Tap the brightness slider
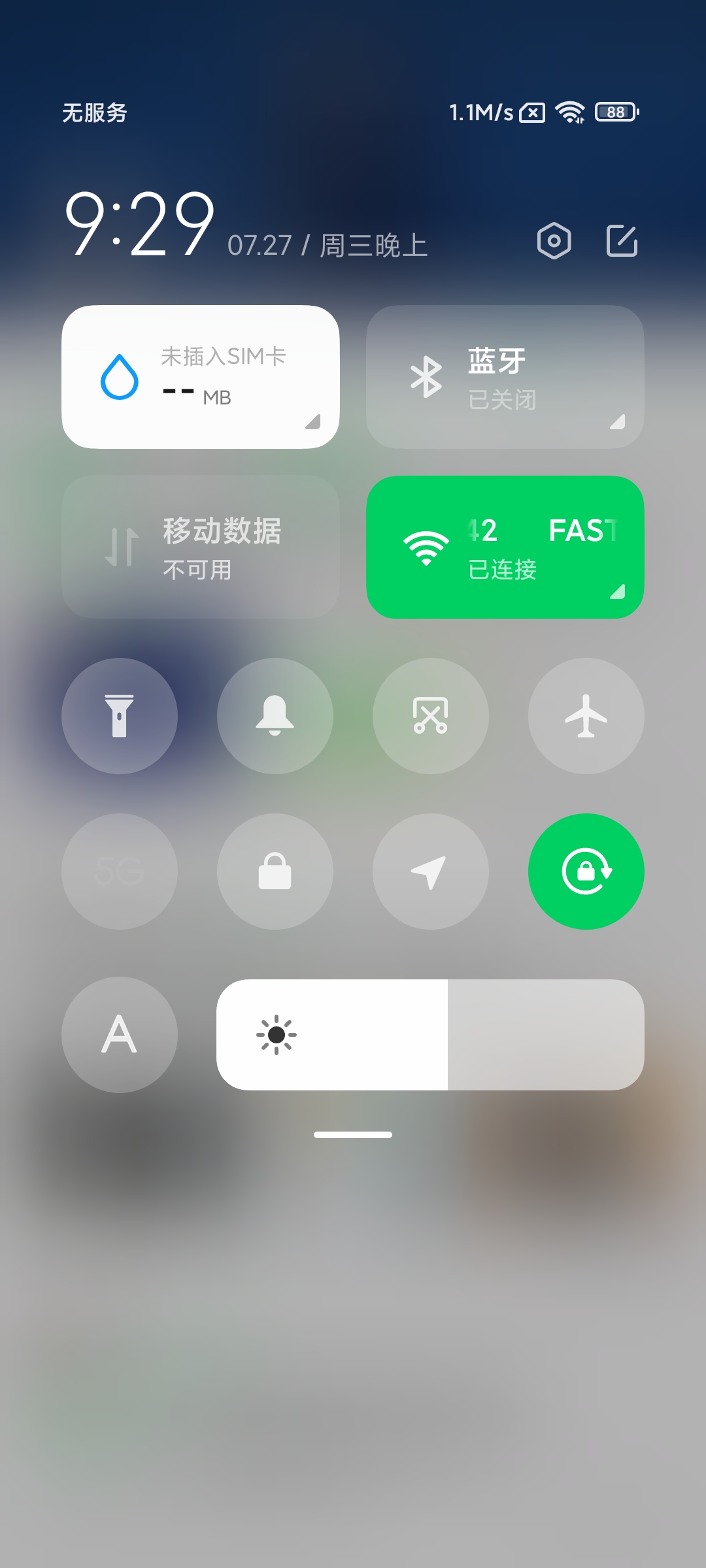This screenshot has height=1568, width=706. pos(430,1035)
